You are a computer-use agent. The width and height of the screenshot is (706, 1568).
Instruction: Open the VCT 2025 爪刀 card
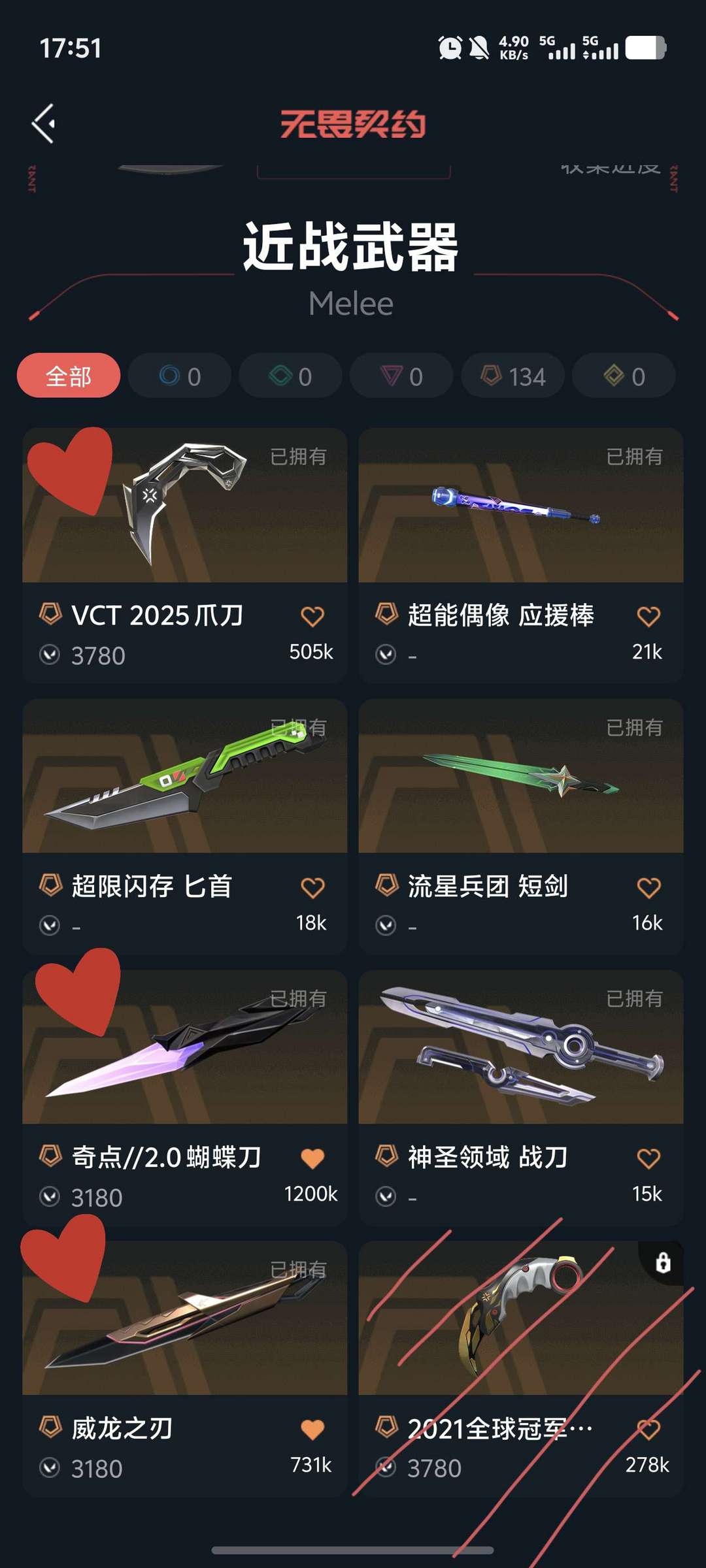pyautogui.click(x=185, y=555)
